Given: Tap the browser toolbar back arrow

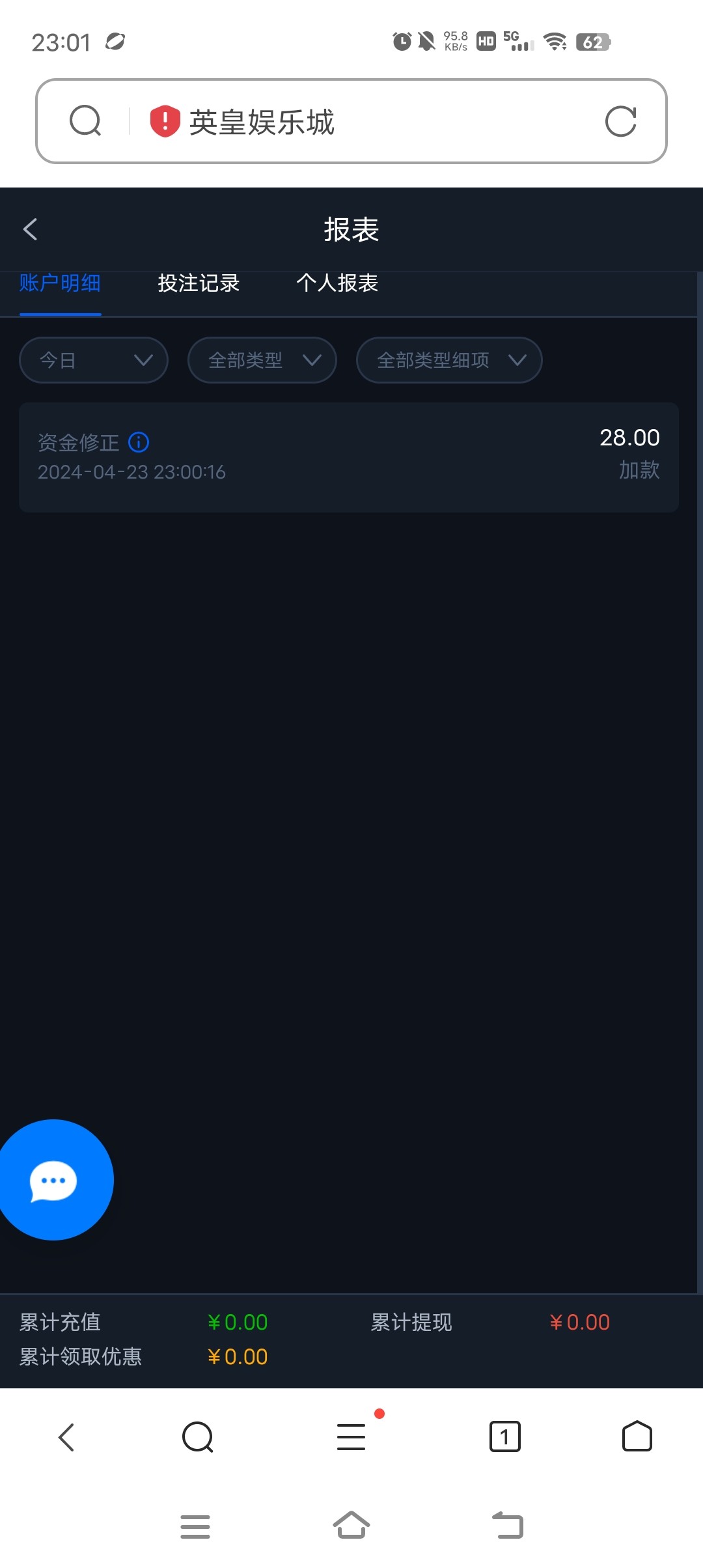Looking at the screenshot, I should [x=66, y=1436].
